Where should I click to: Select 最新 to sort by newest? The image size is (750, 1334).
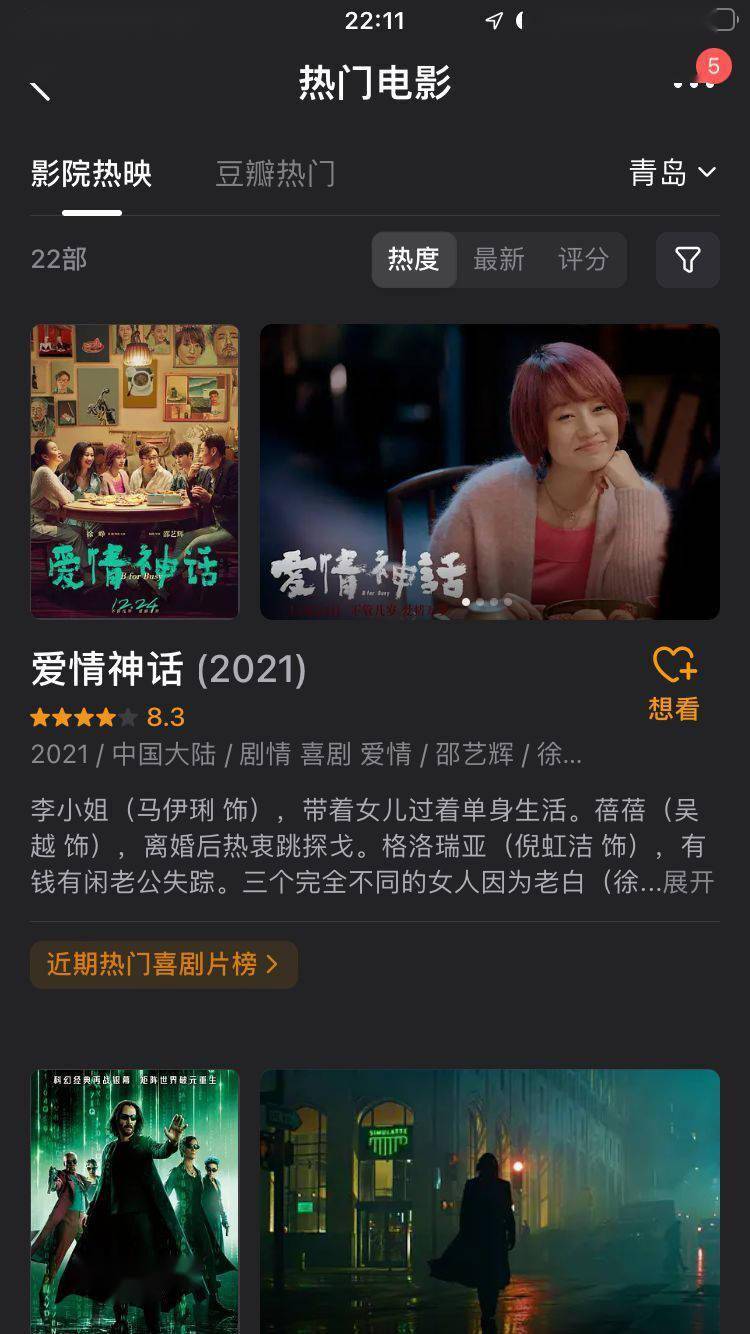500,259
